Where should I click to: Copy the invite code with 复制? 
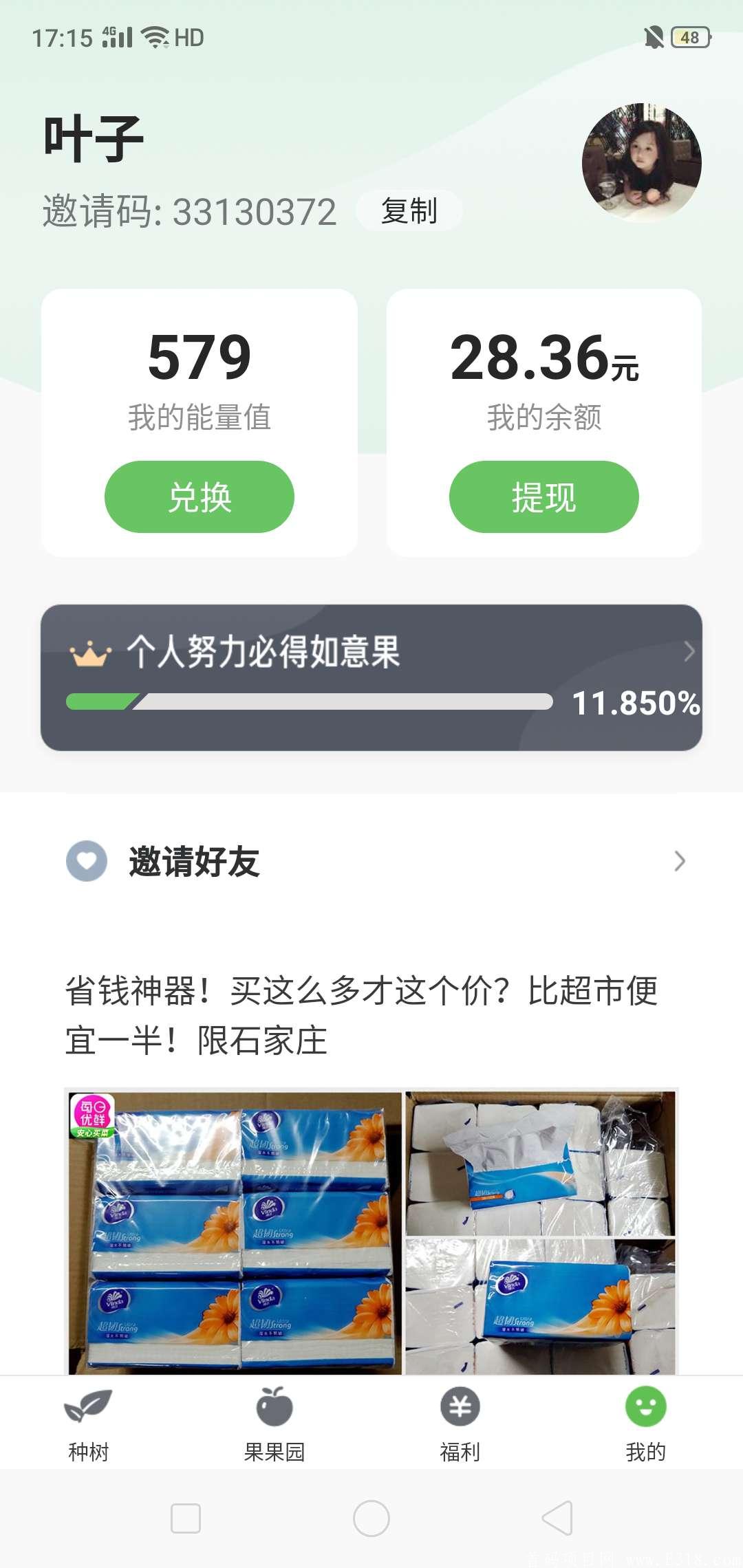[409, 210]
